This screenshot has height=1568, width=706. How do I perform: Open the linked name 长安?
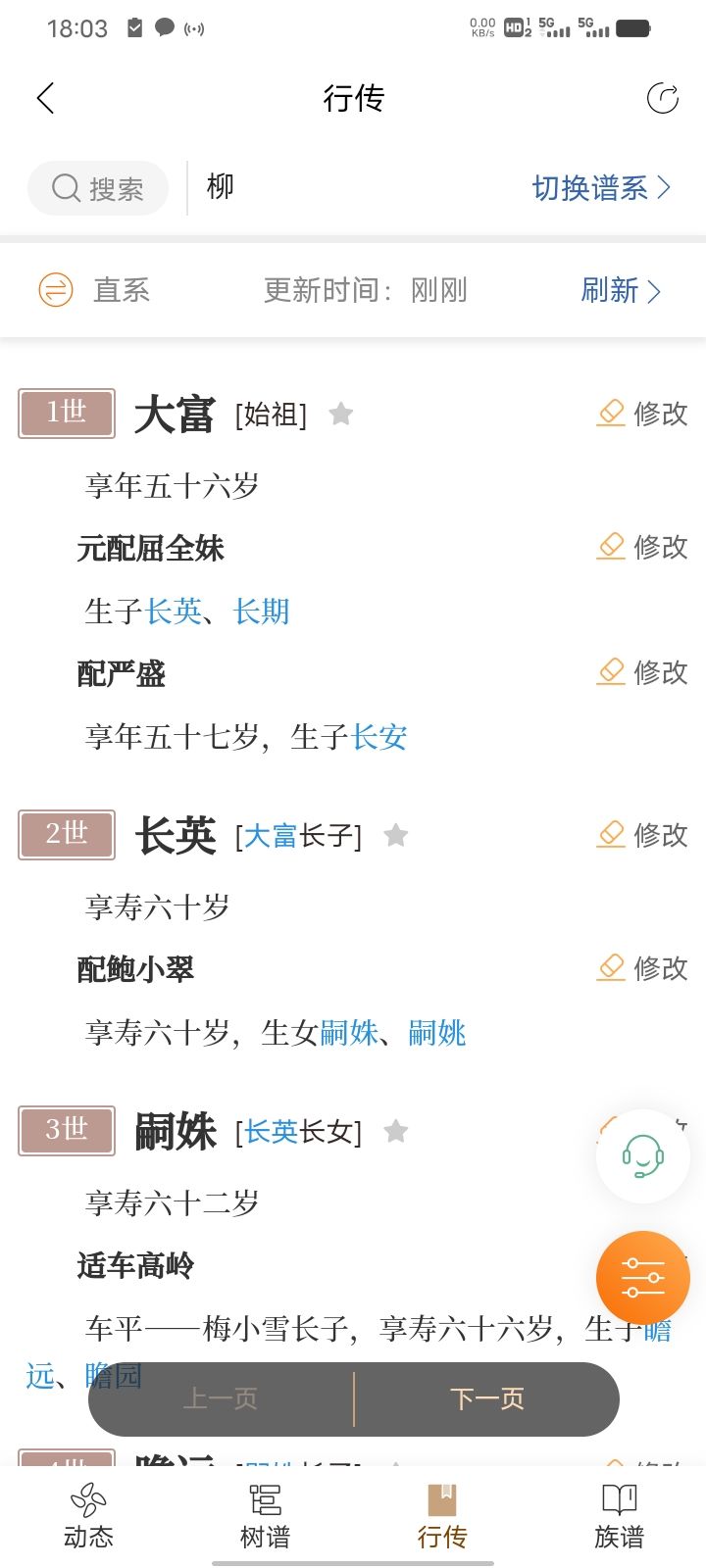click(x=379, y=737)
